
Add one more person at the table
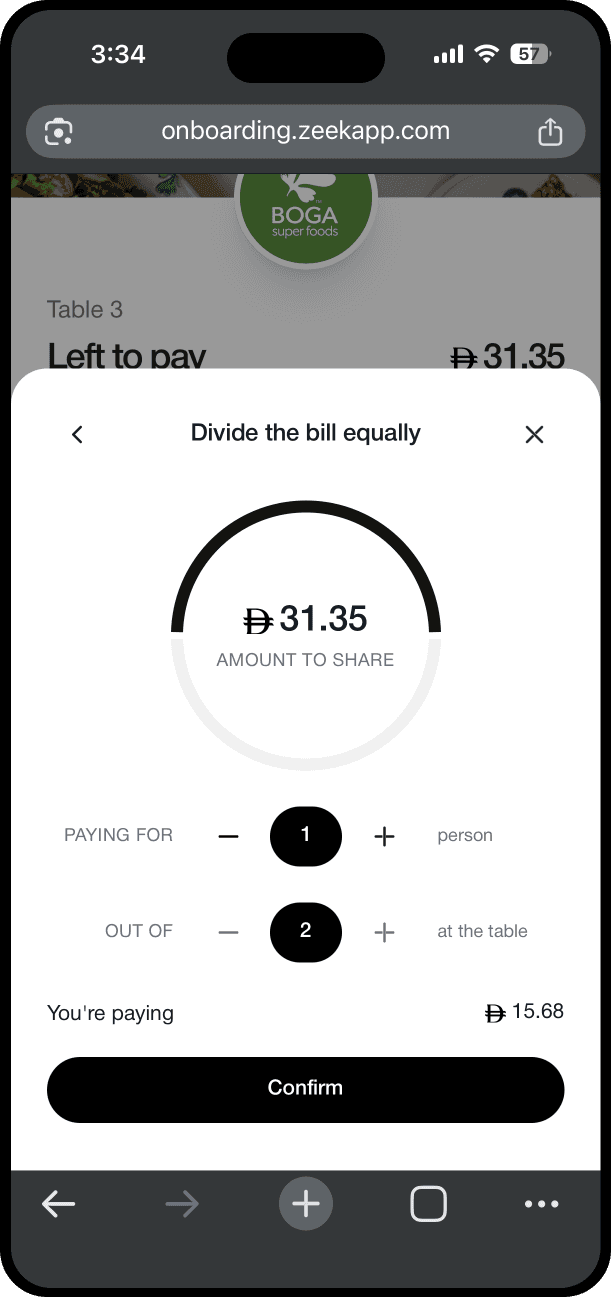(x=384, y=932)
